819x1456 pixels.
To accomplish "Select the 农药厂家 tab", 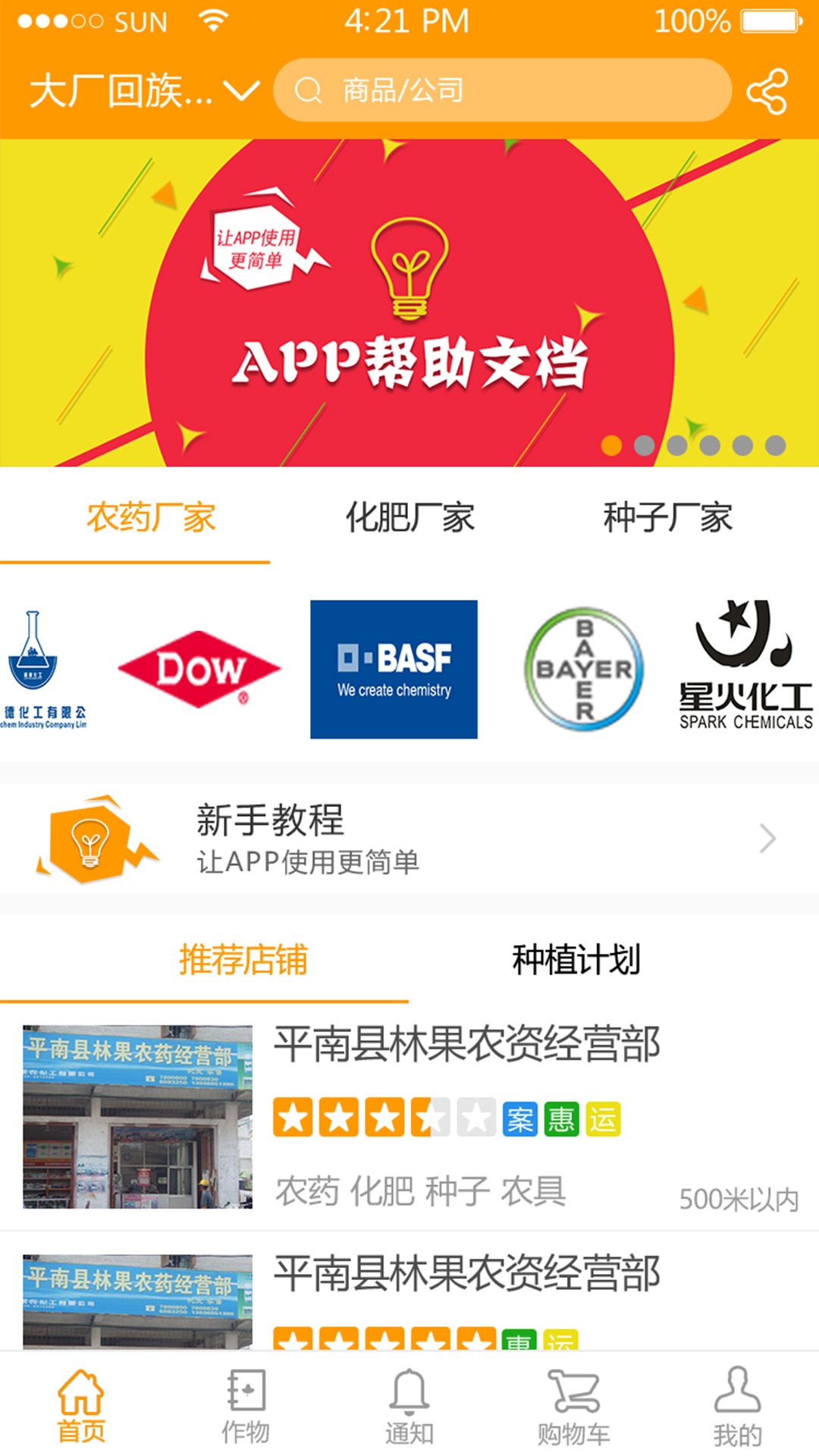I will click(151, 518).
